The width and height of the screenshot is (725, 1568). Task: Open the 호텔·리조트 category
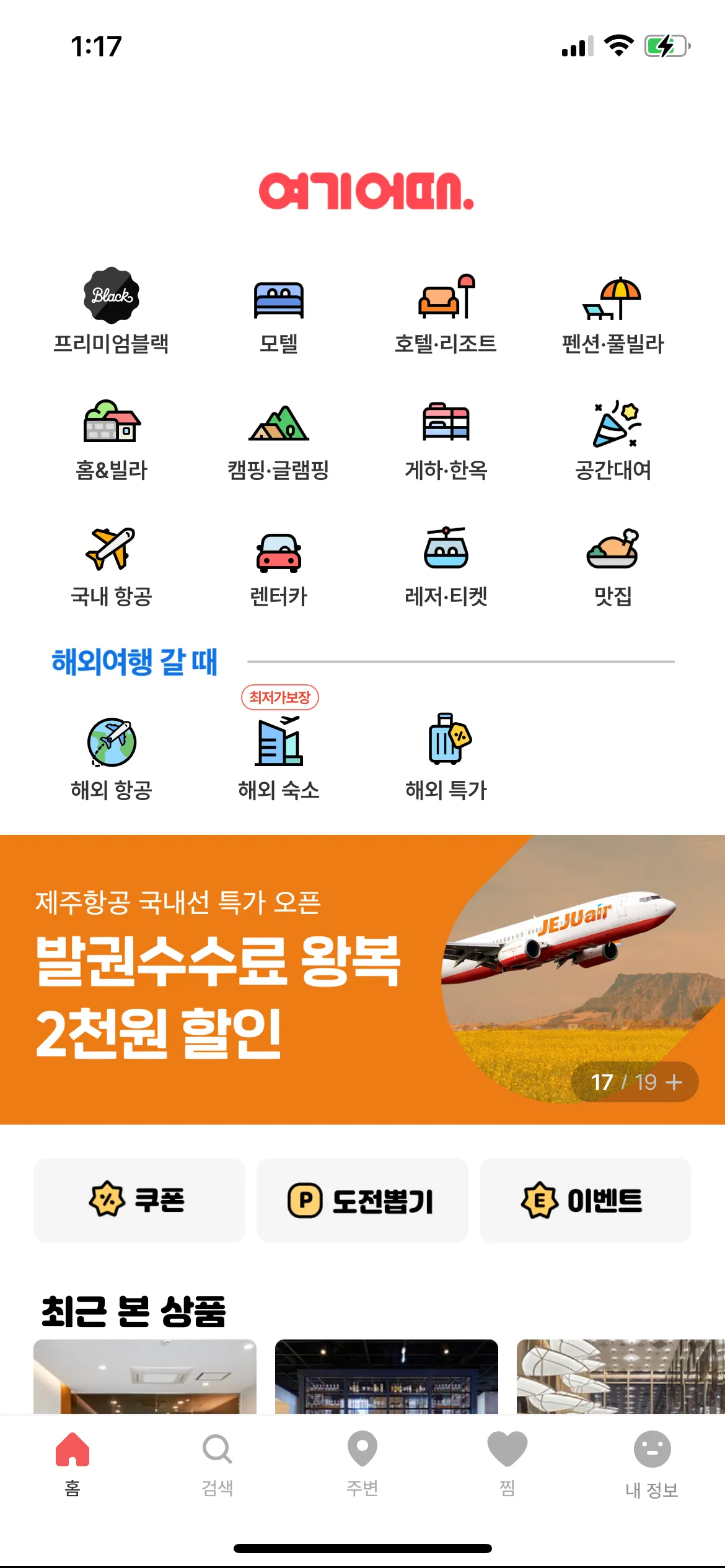(446, 313)
